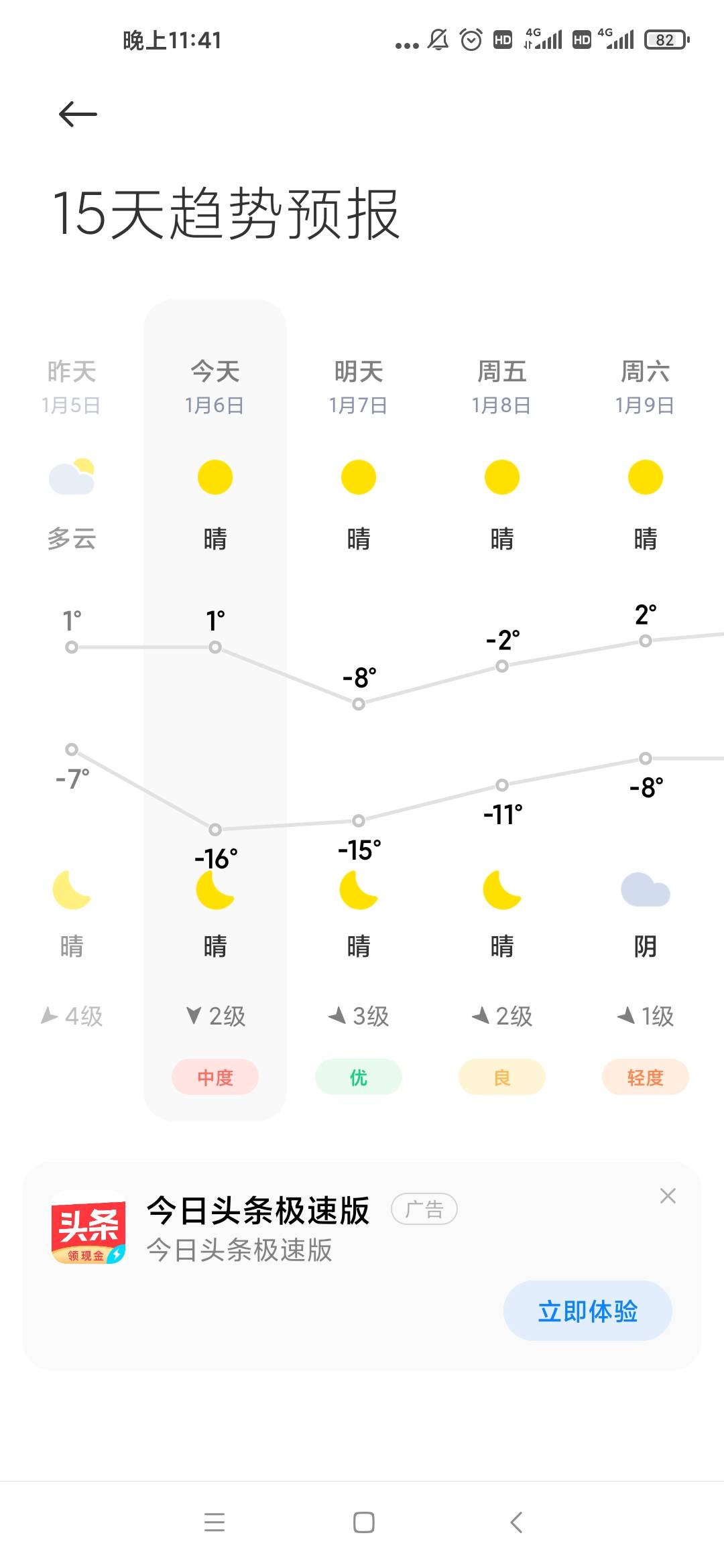
Task: Select tomorrow's forecast column for 1月7日
Action: coord(359,710)
